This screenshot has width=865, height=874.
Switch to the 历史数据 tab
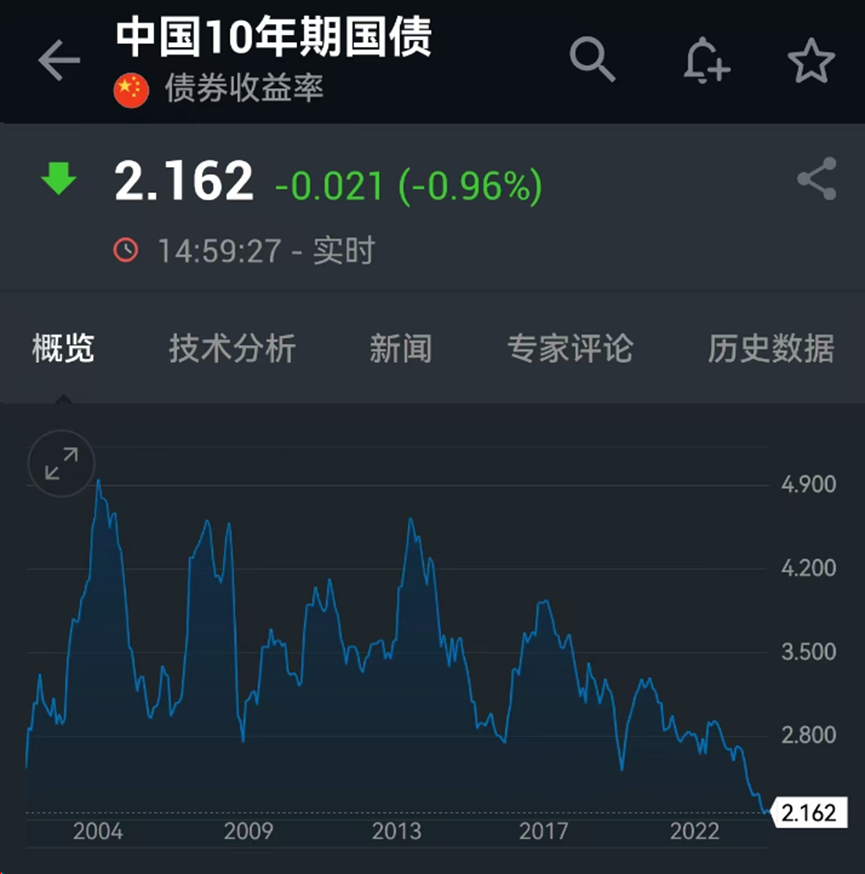(x=770, y=349)
